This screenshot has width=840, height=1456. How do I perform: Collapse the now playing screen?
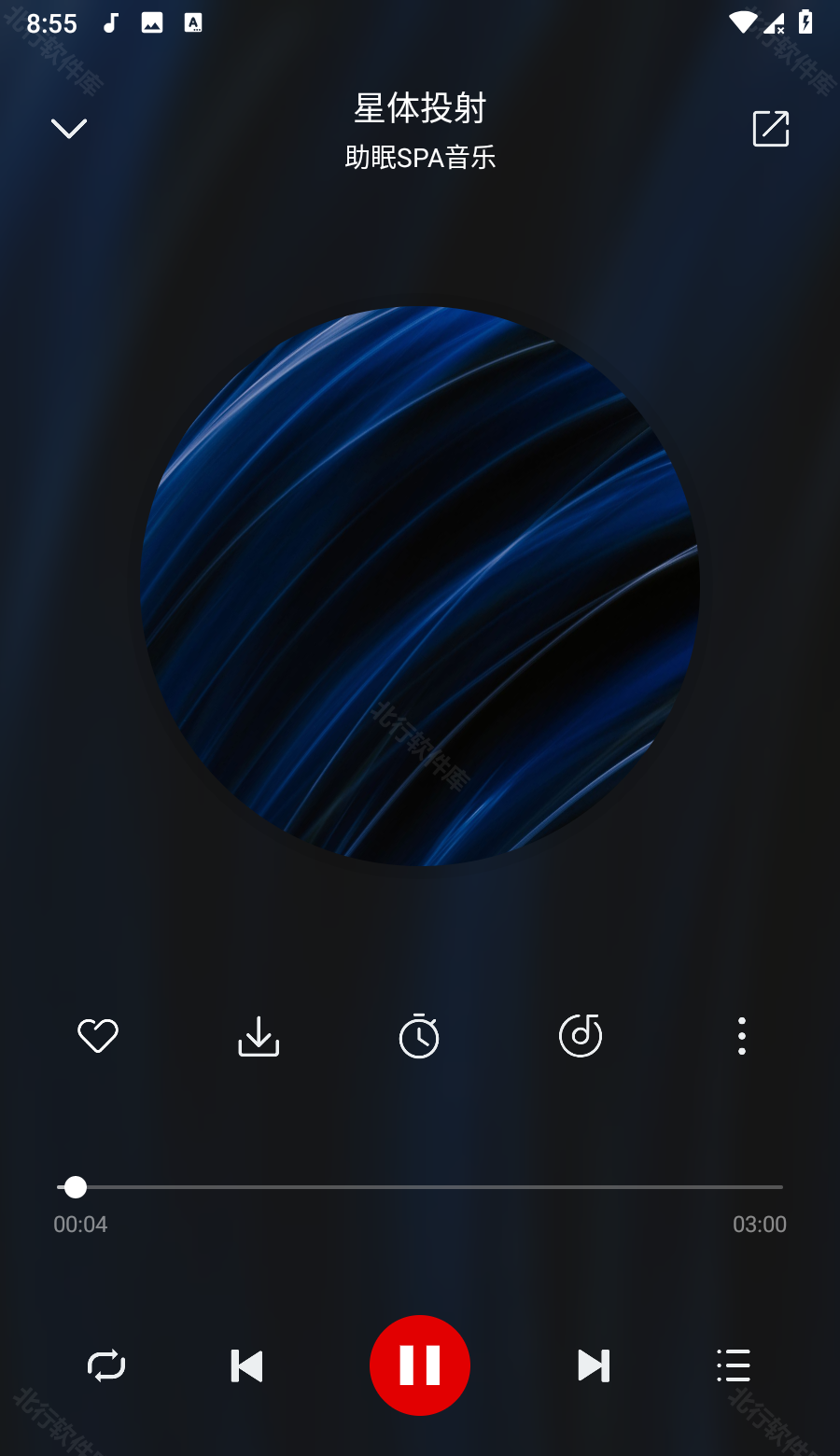tap(69, 128)
